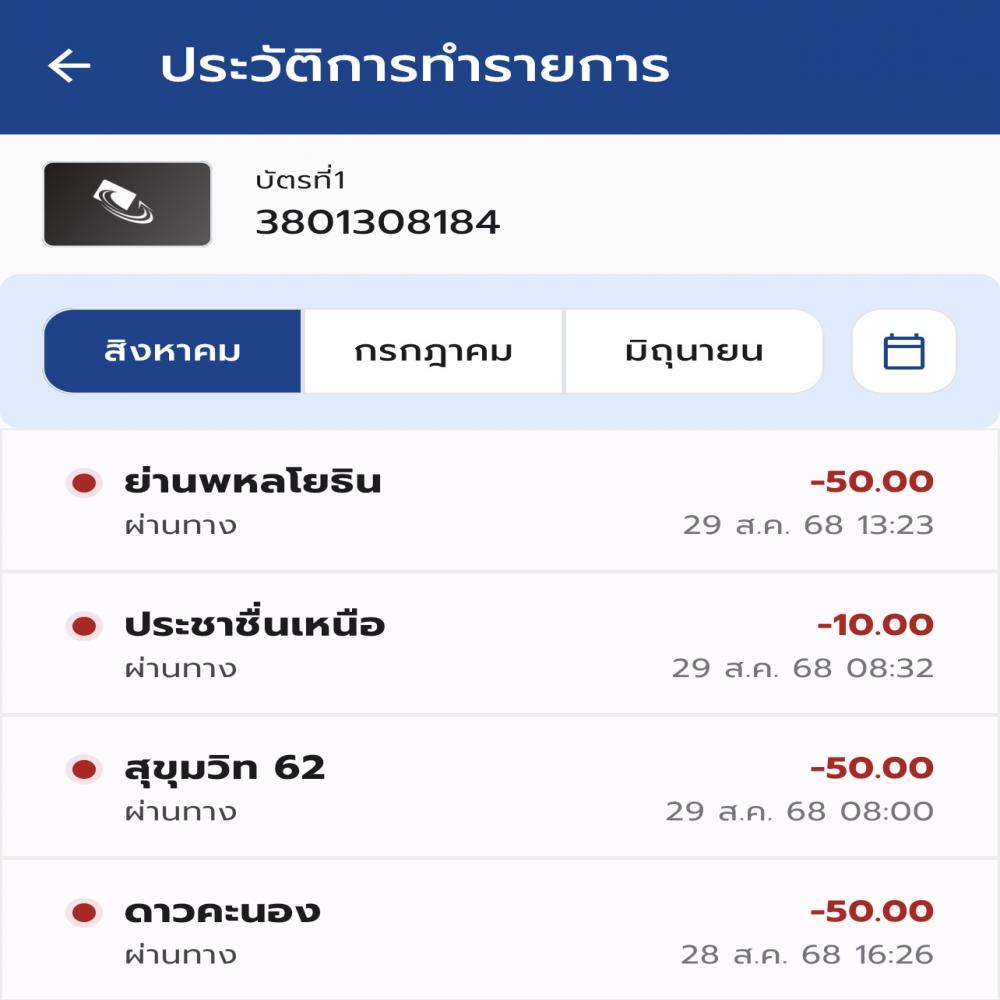Tap card บัตรที่1 image
The image size is (1000, 1000).
(x=127, y=204)
